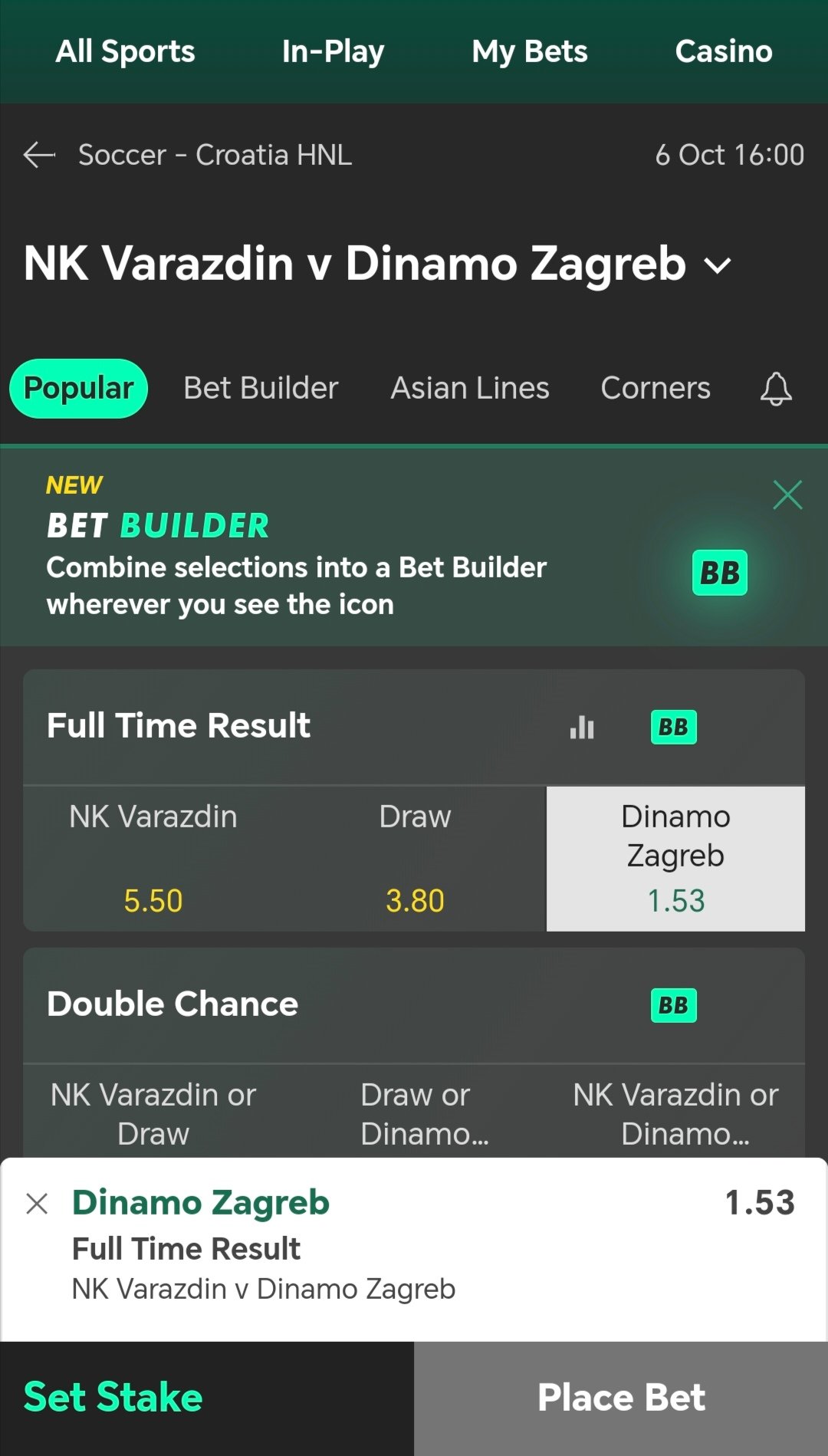Expand the NK Varazdin v Dinamo Zagreb dropdown
Viewport: 828px width, 1456px height.
coord(718,265)
